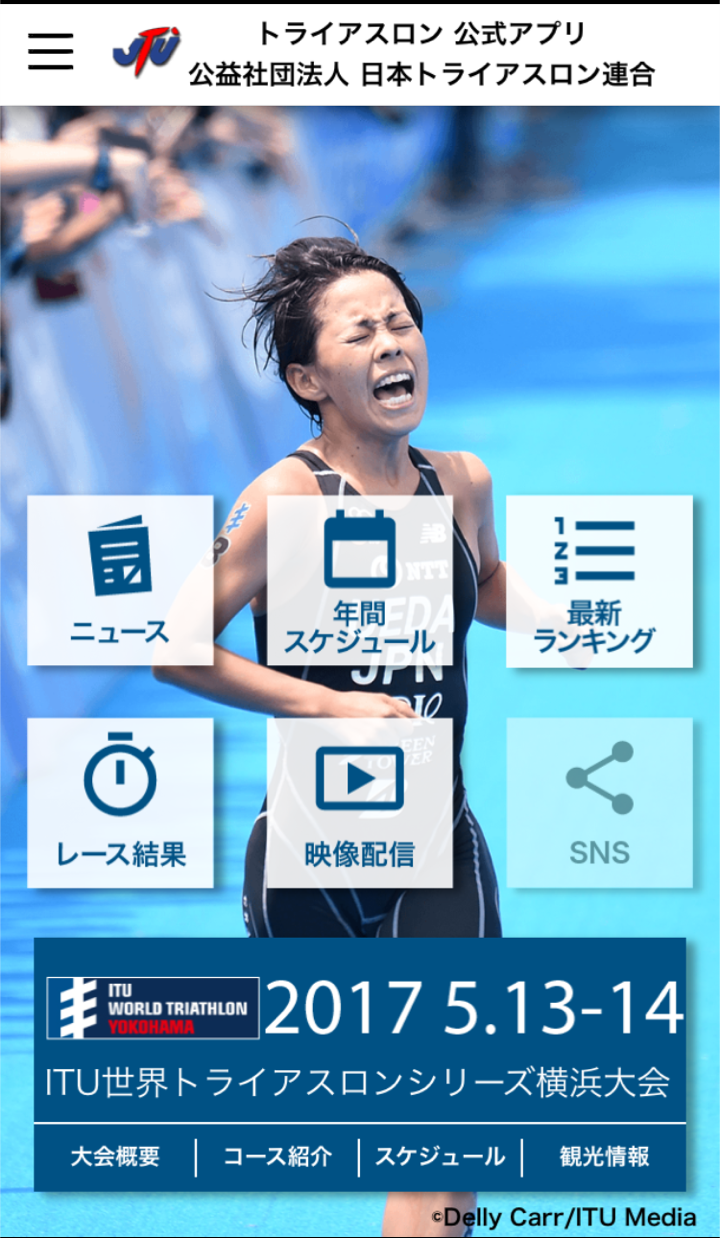720x1238 pixels.
Task: Open 年間スケジュール calendar tile
Action: click(359, 580)
